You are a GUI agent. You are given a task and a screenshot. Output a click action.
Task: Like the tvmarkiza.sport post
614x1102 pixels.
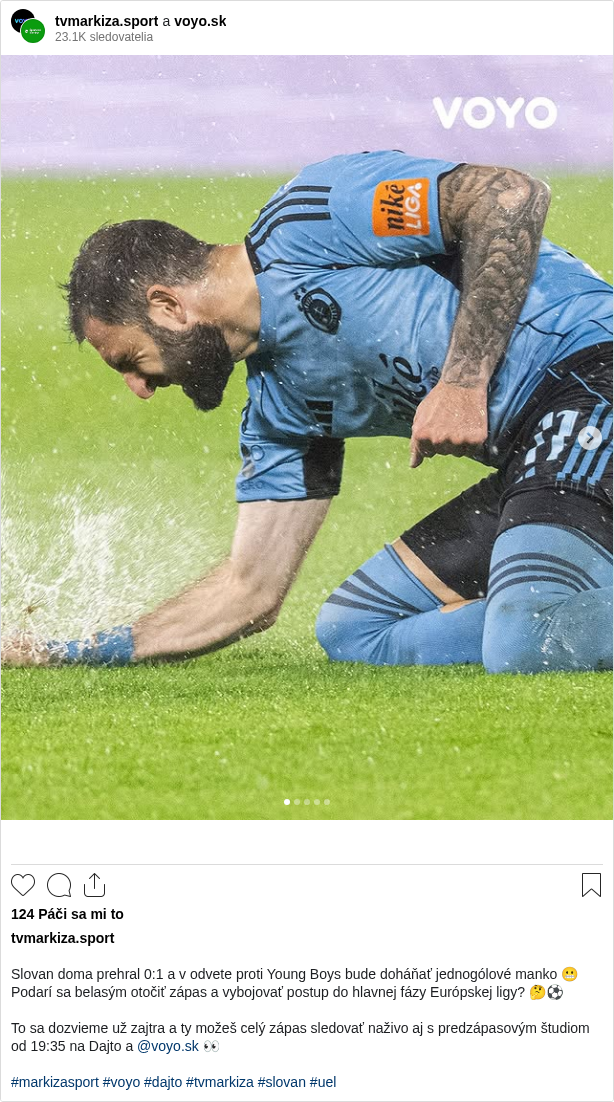click(23, 885)
